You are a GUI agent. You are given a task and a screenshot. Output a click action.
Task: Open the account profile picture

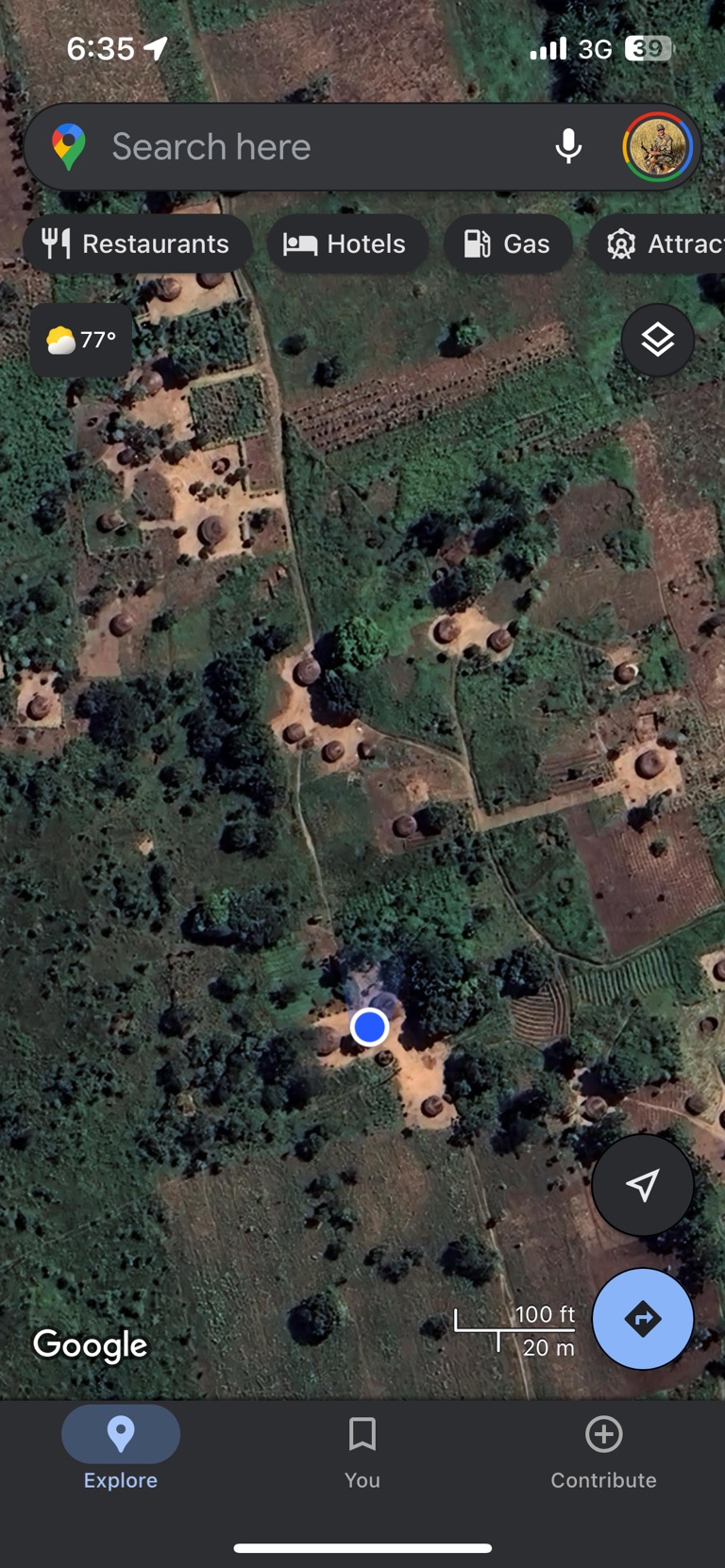tap(658, 147)
